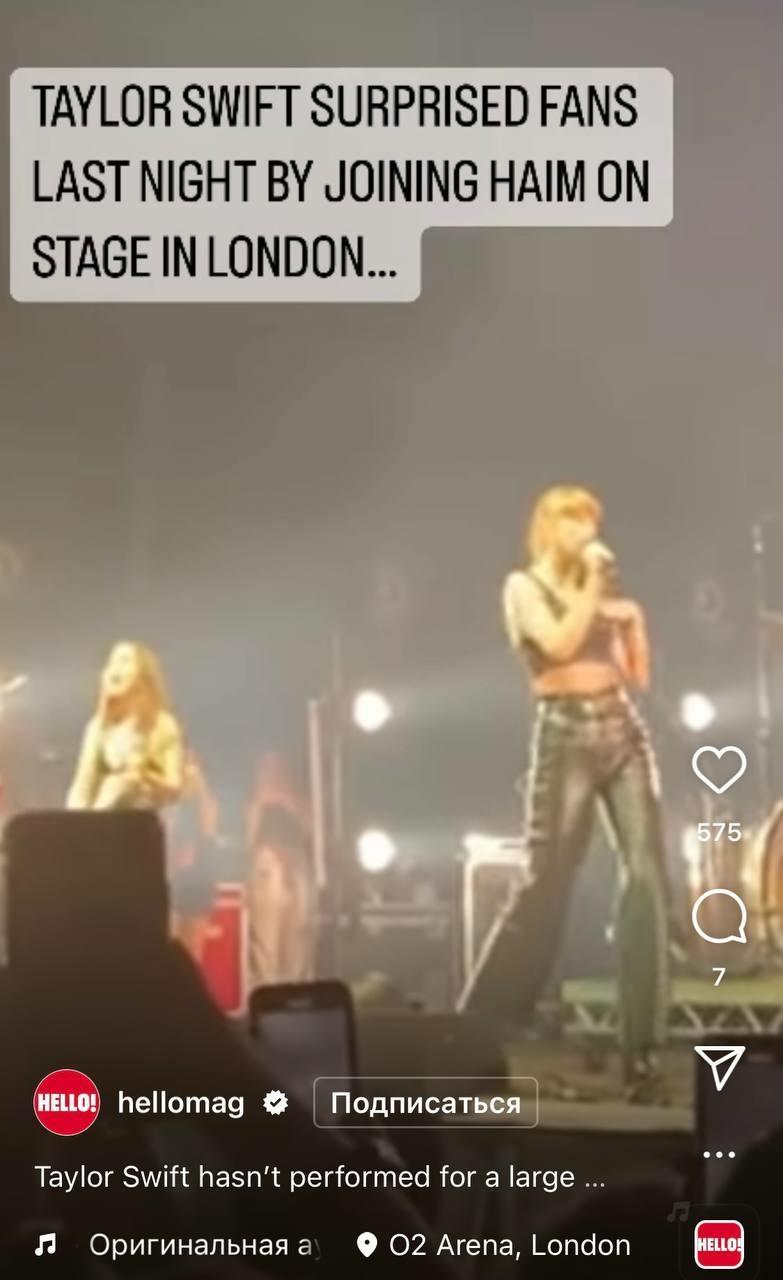
Task: Tap the Подписаться follow button
Action: (x=425, y=1103)
